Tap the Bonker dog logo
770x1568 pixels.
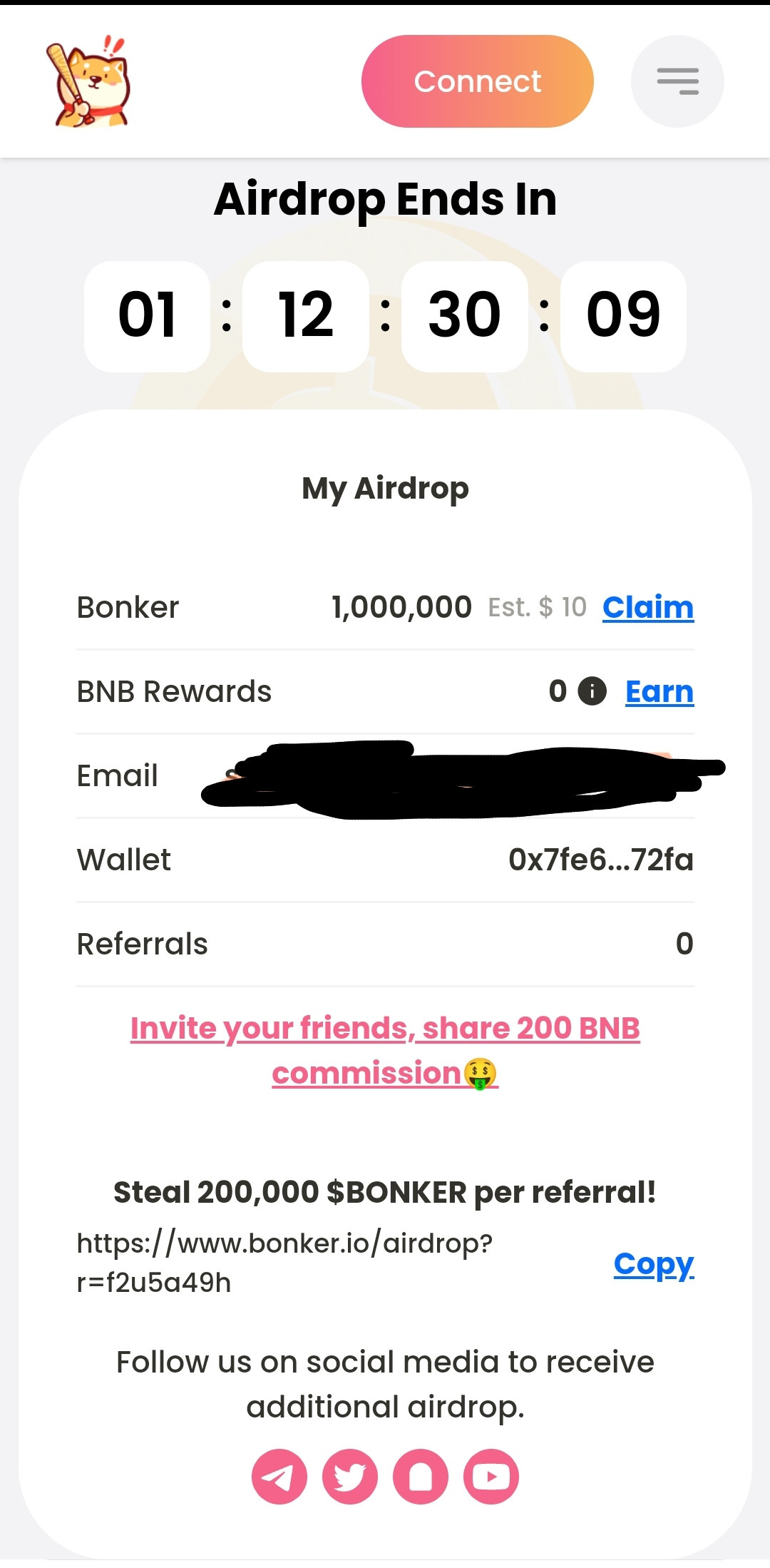(89, 81)
